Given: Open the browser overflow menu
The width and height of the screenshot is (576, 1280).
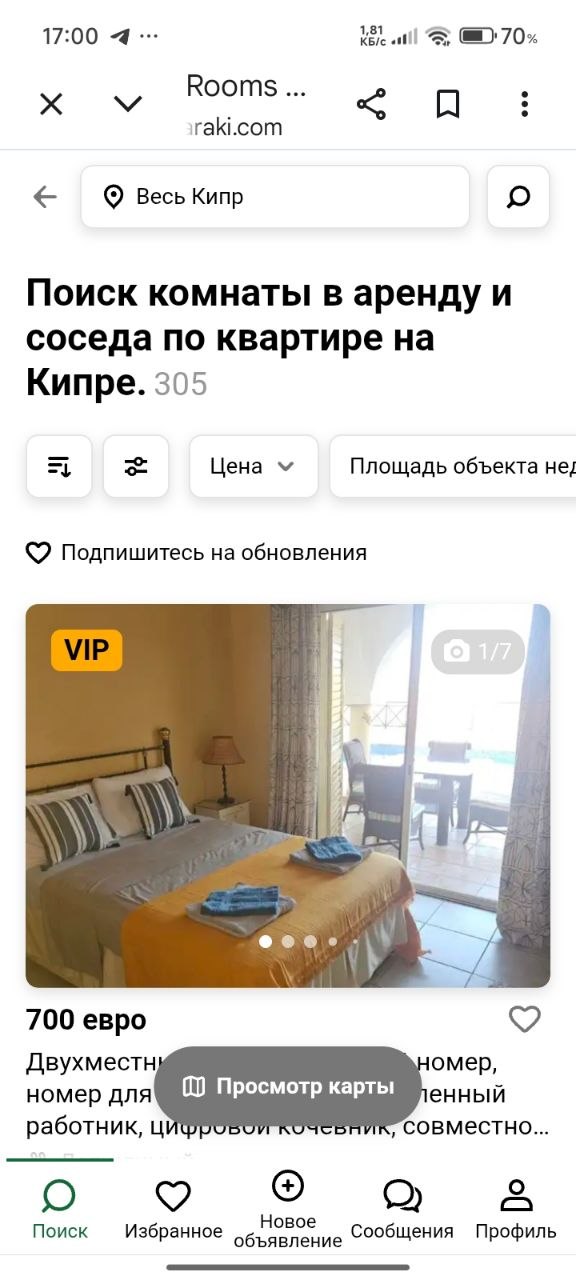Looking at the screenshot, I should (x=525, y=104).
